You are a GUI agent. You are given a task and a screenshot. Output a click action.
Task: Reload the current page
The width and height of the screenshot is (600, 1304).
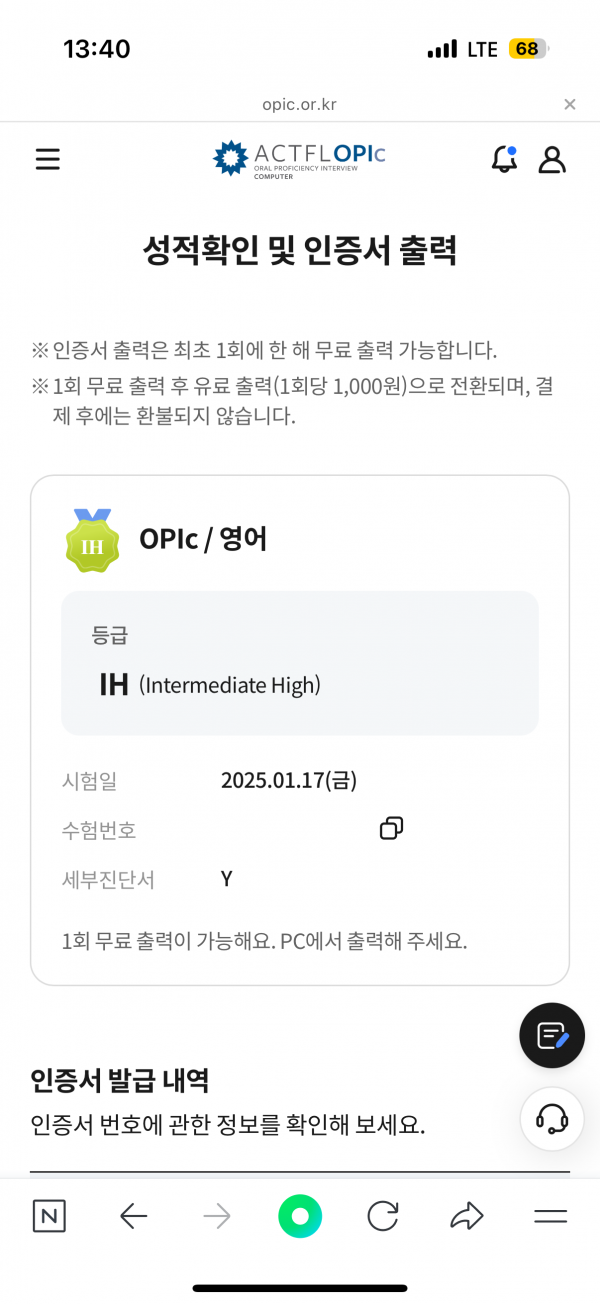coord(383,1216)
